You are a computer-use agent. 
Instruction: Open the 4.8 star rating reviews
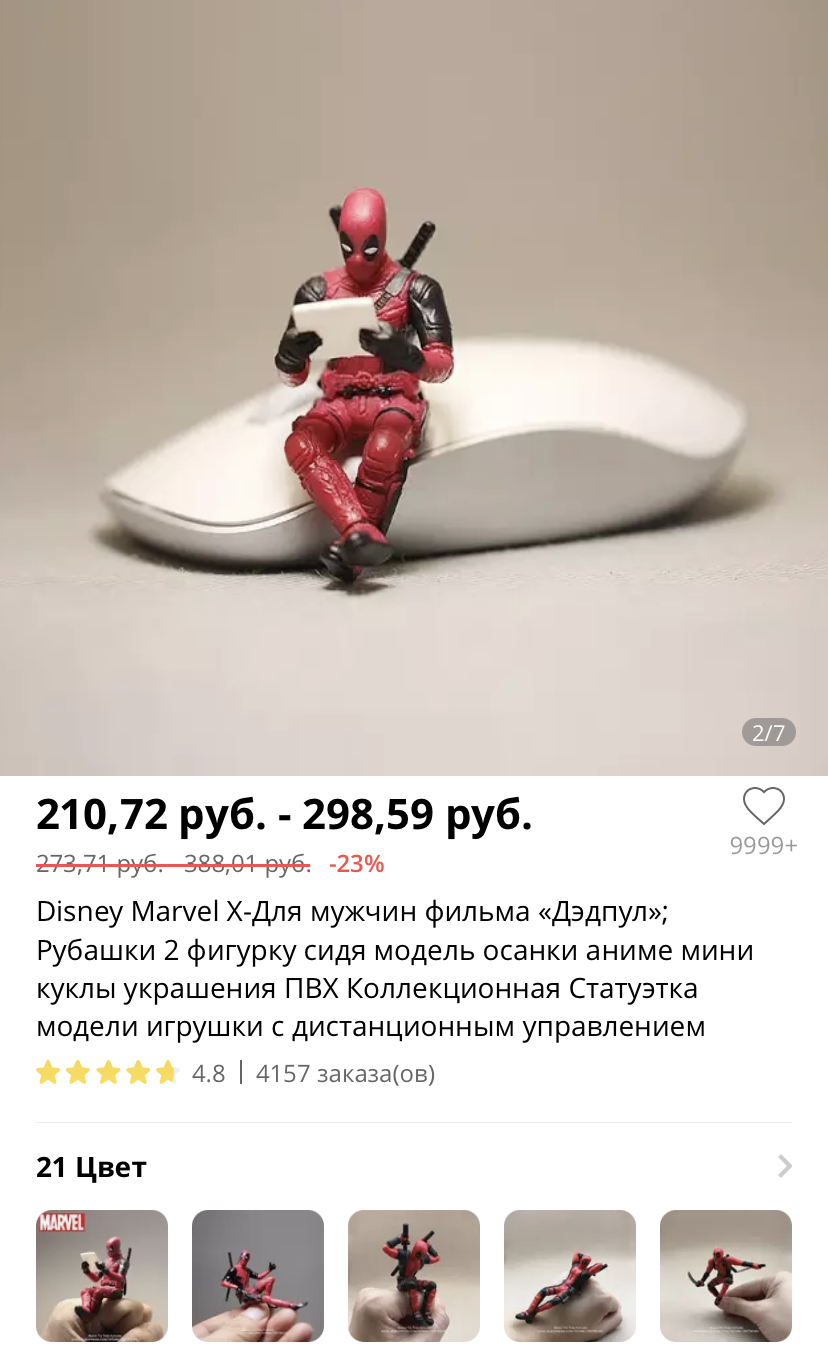point(130,1074)
